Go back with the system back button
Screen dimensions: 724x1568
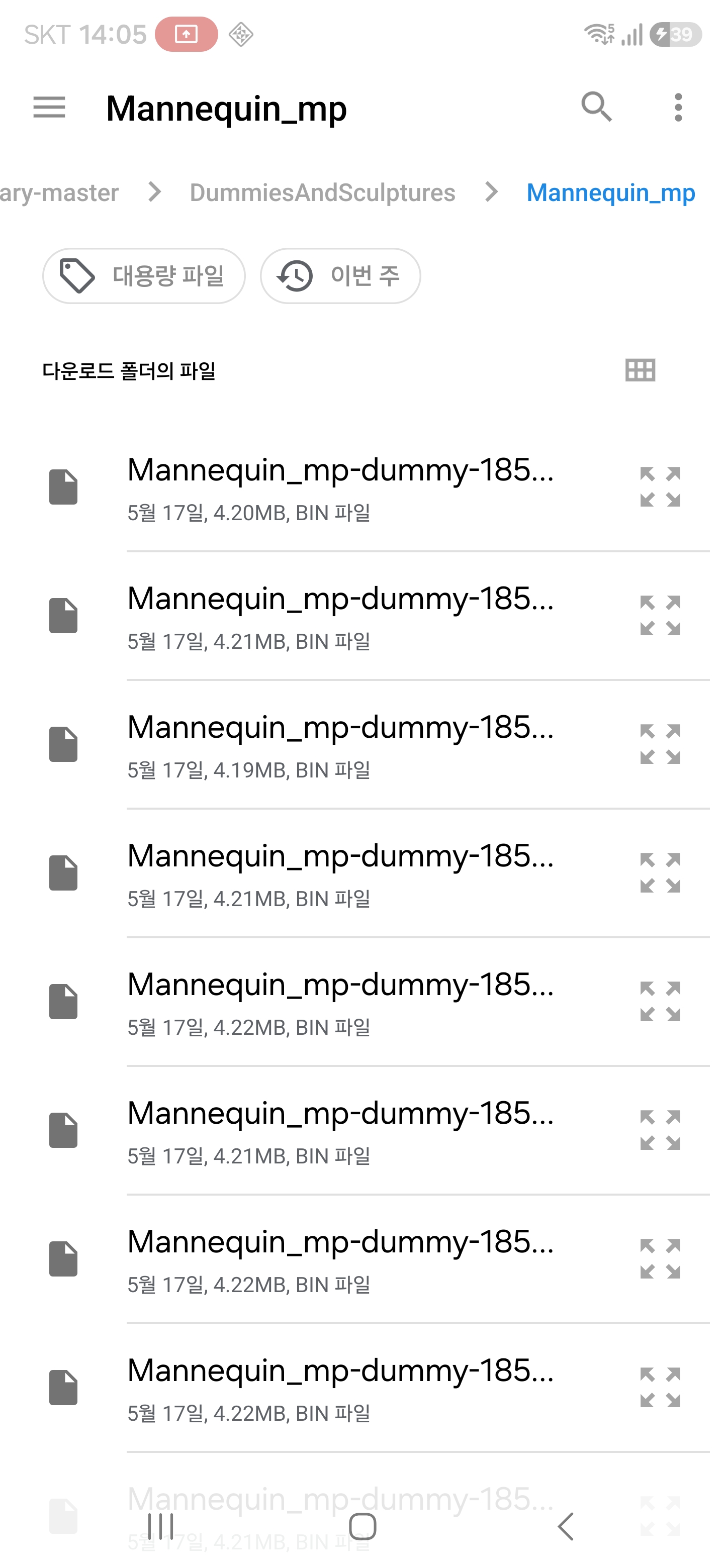(565, 1526)
